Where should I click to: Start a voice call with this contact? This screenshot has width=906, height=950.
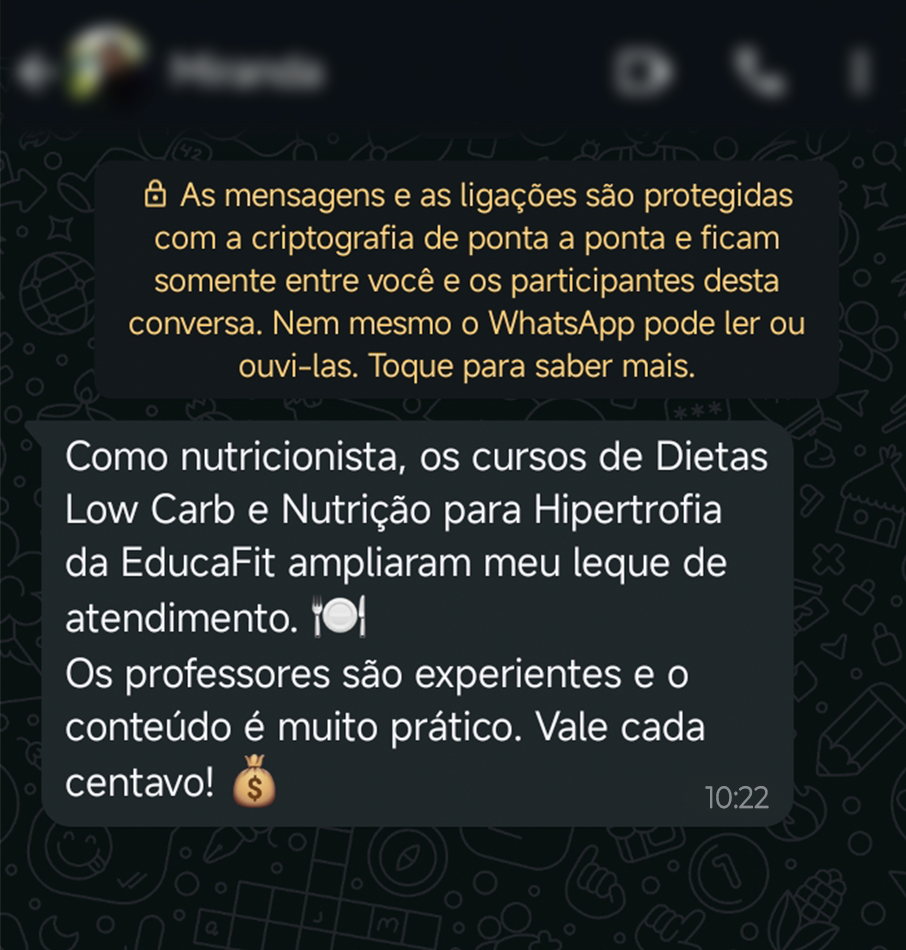757,71
